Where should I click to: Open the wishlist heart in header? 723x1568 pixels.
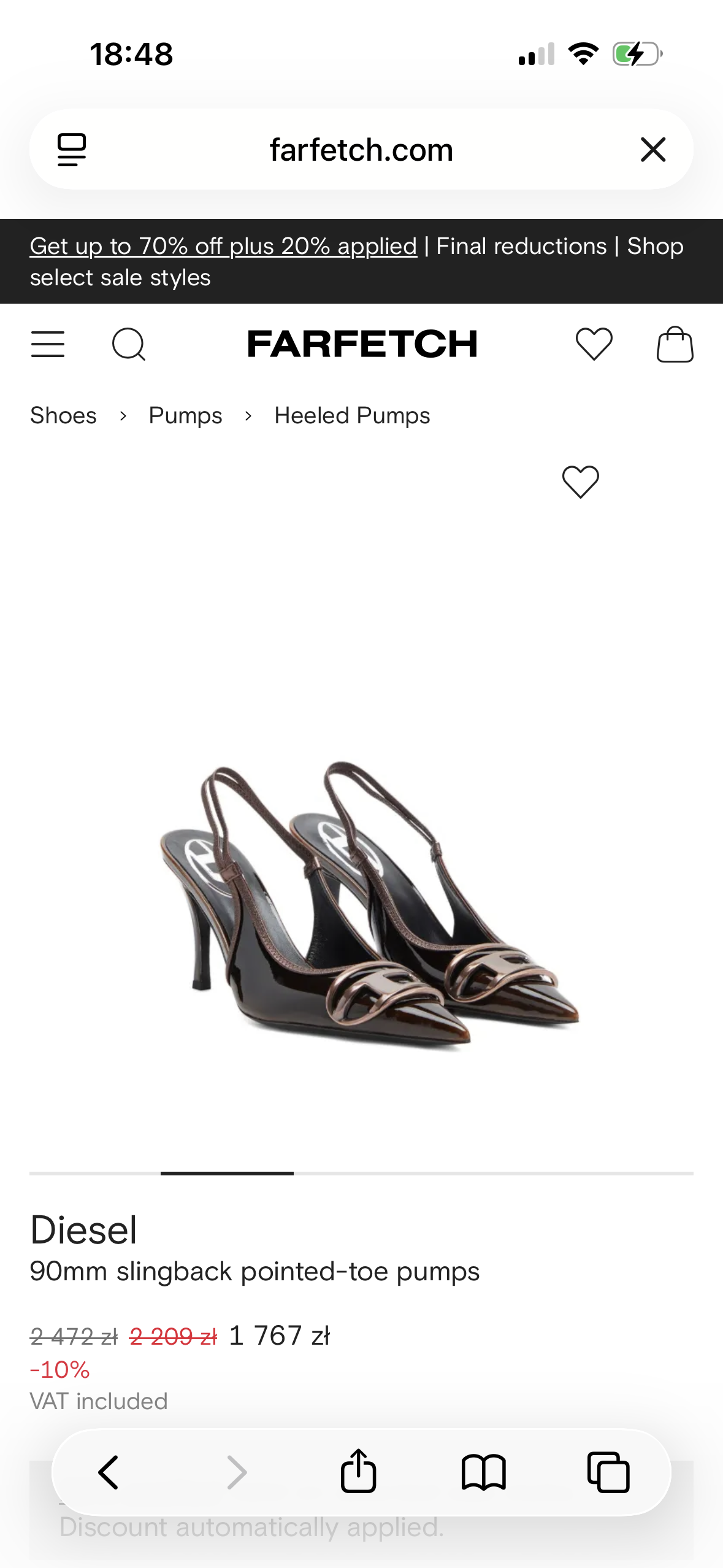click(x=594, y=344)
